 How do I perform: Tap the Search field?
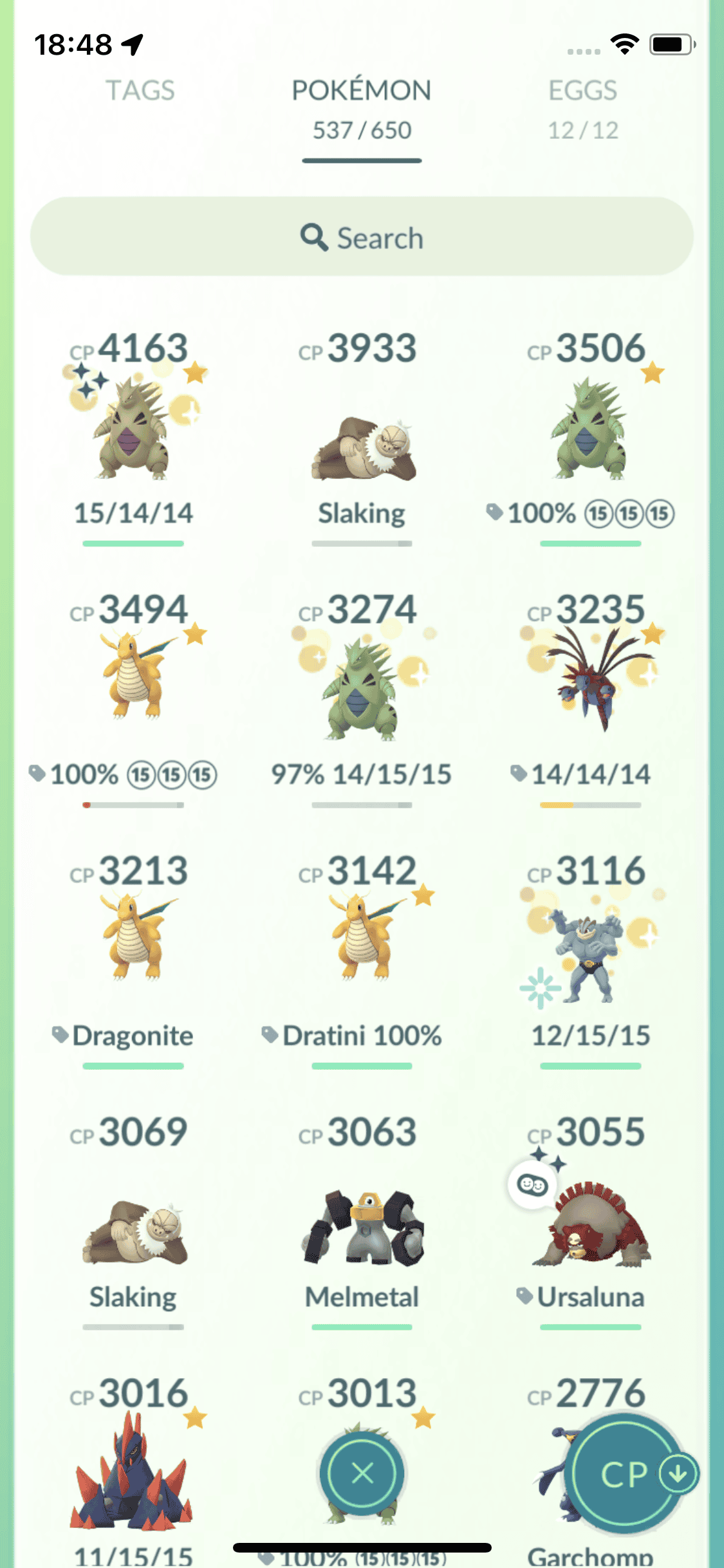pos(362,238)
